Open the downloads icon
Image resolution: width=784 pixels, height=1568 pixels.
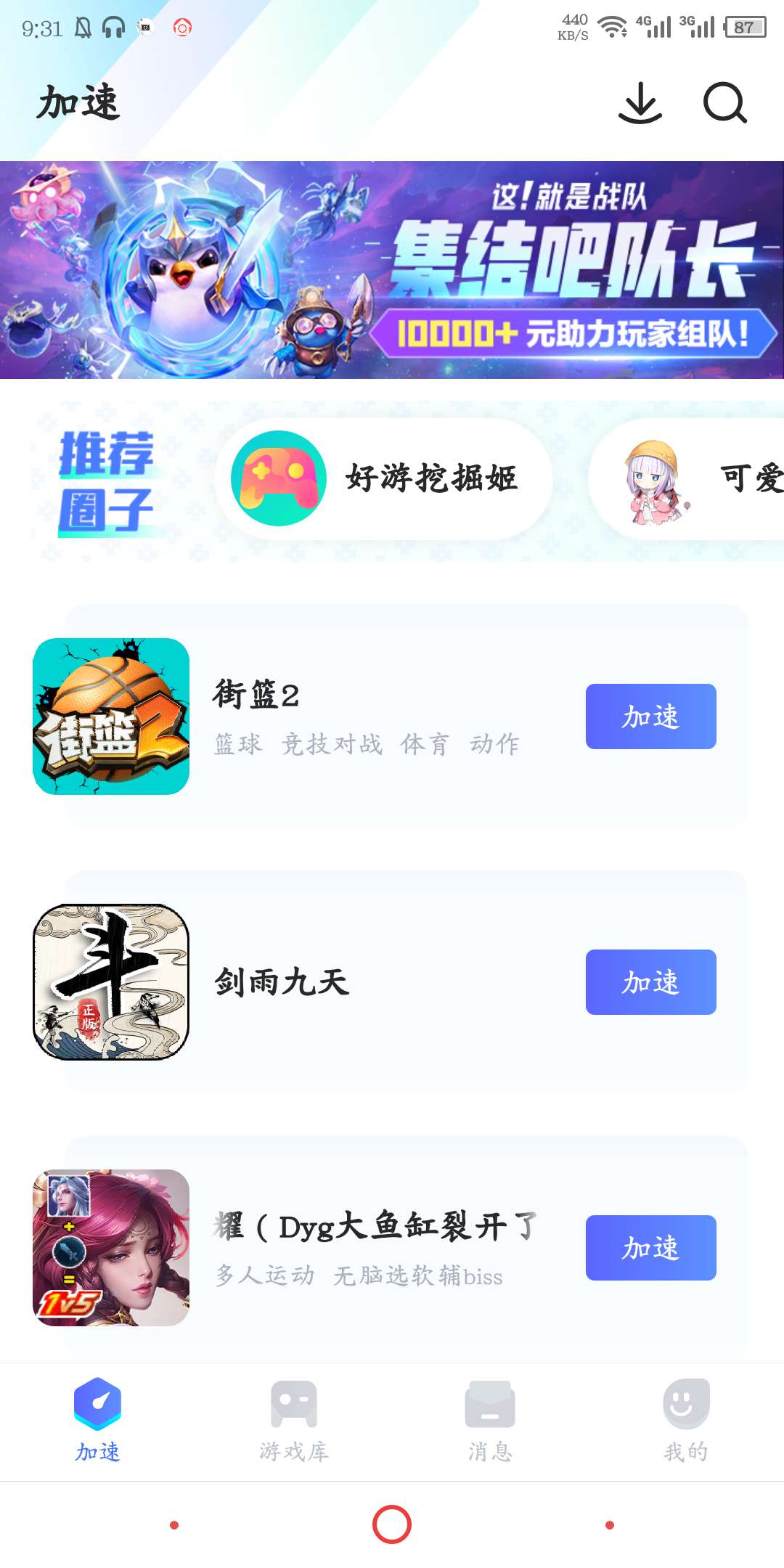(x=640, y=103)
